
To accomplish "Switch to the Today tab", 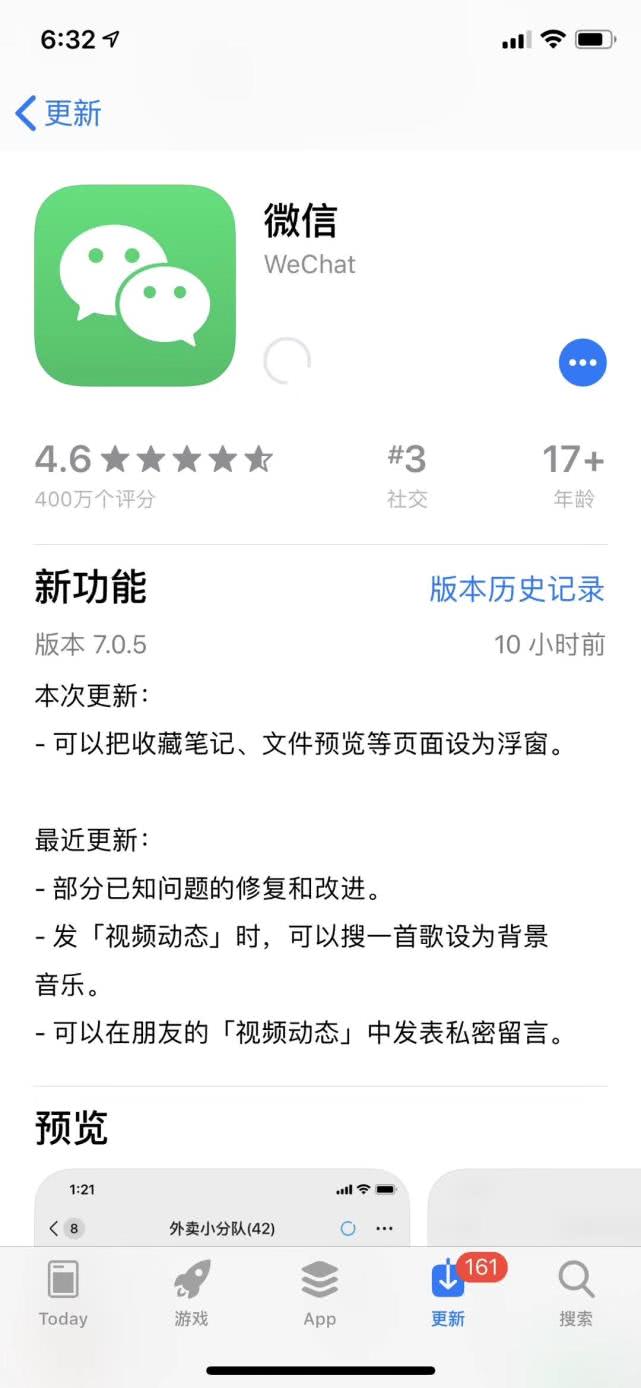I will [x=63, y=1292].
